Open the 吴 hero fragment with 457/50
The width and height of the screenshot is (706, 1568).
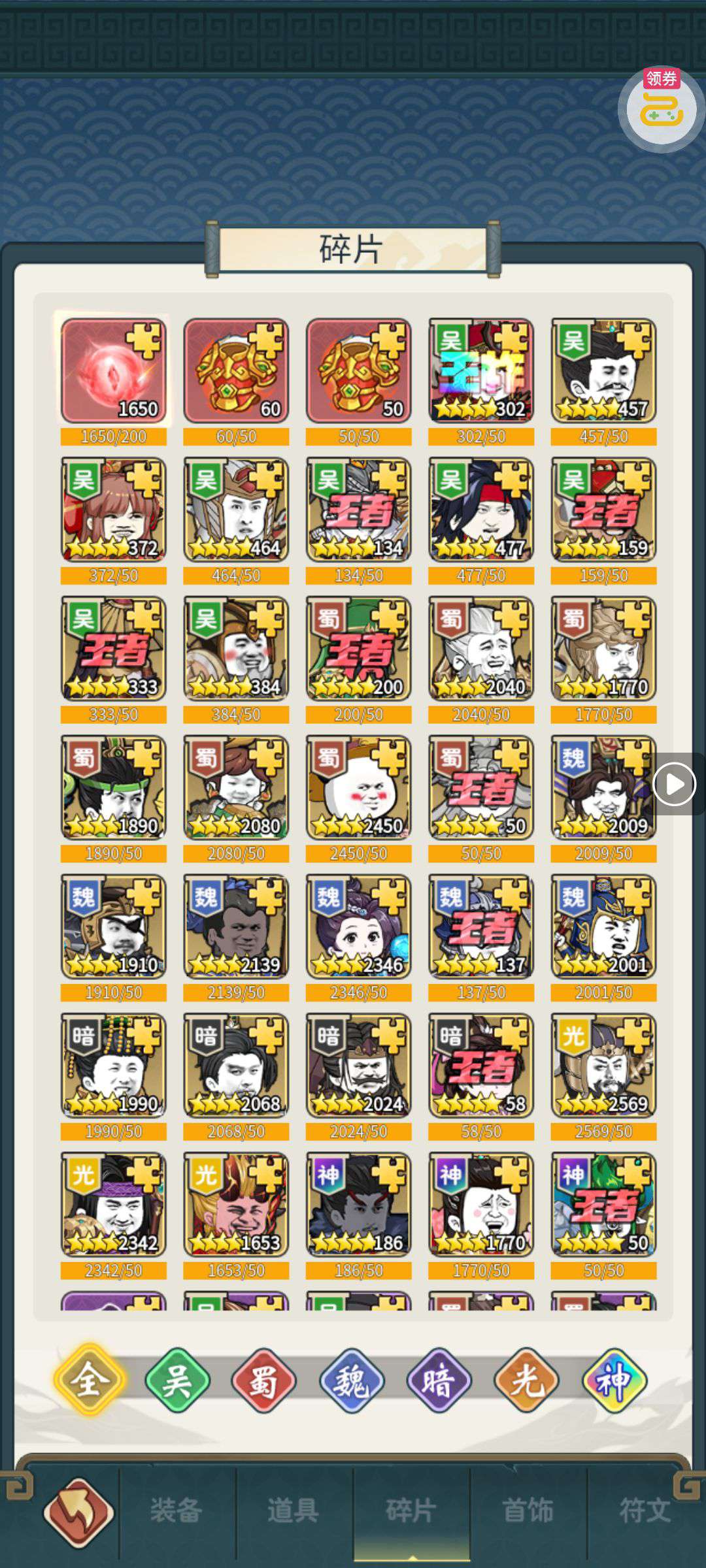tap(603, 371)
